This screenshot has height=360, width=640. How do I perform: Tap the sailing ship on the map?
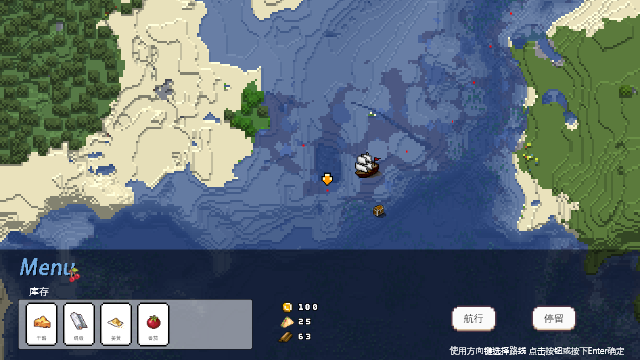click(367, 165)
